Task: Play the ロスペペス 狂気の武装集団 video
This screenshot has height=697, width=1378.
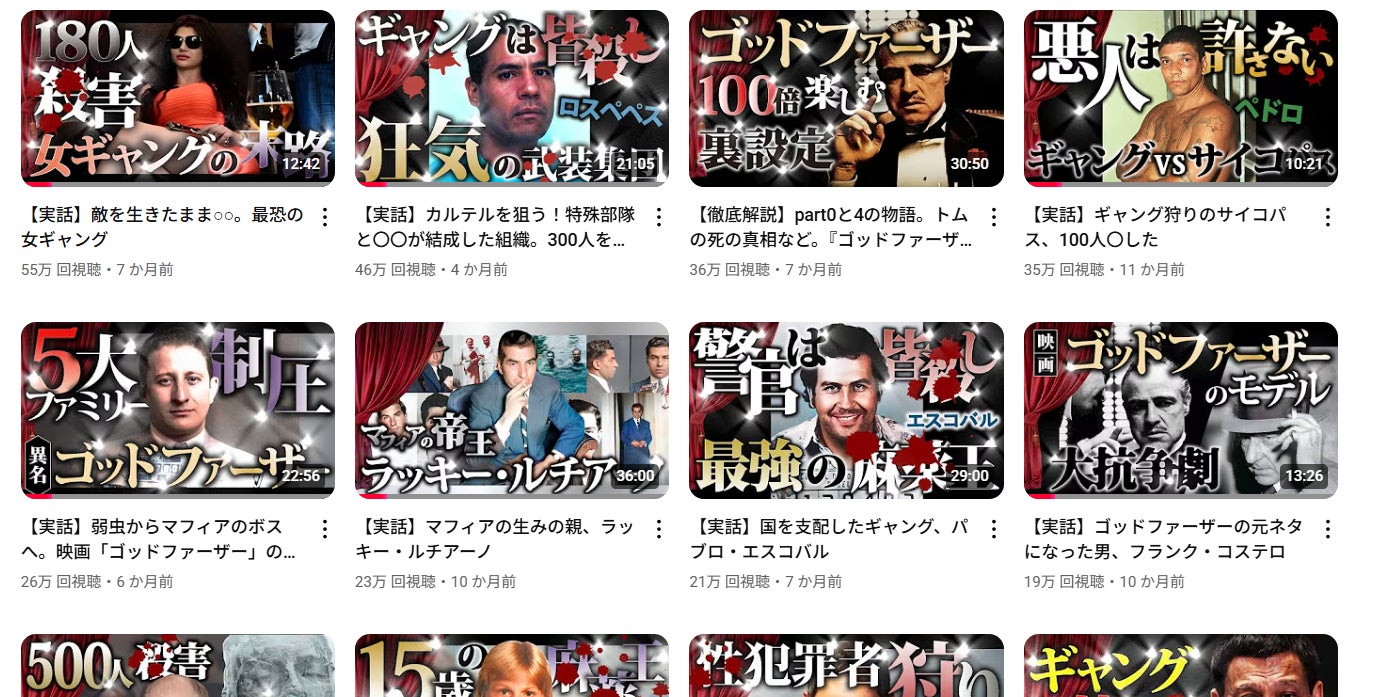Action: (512, 98)
